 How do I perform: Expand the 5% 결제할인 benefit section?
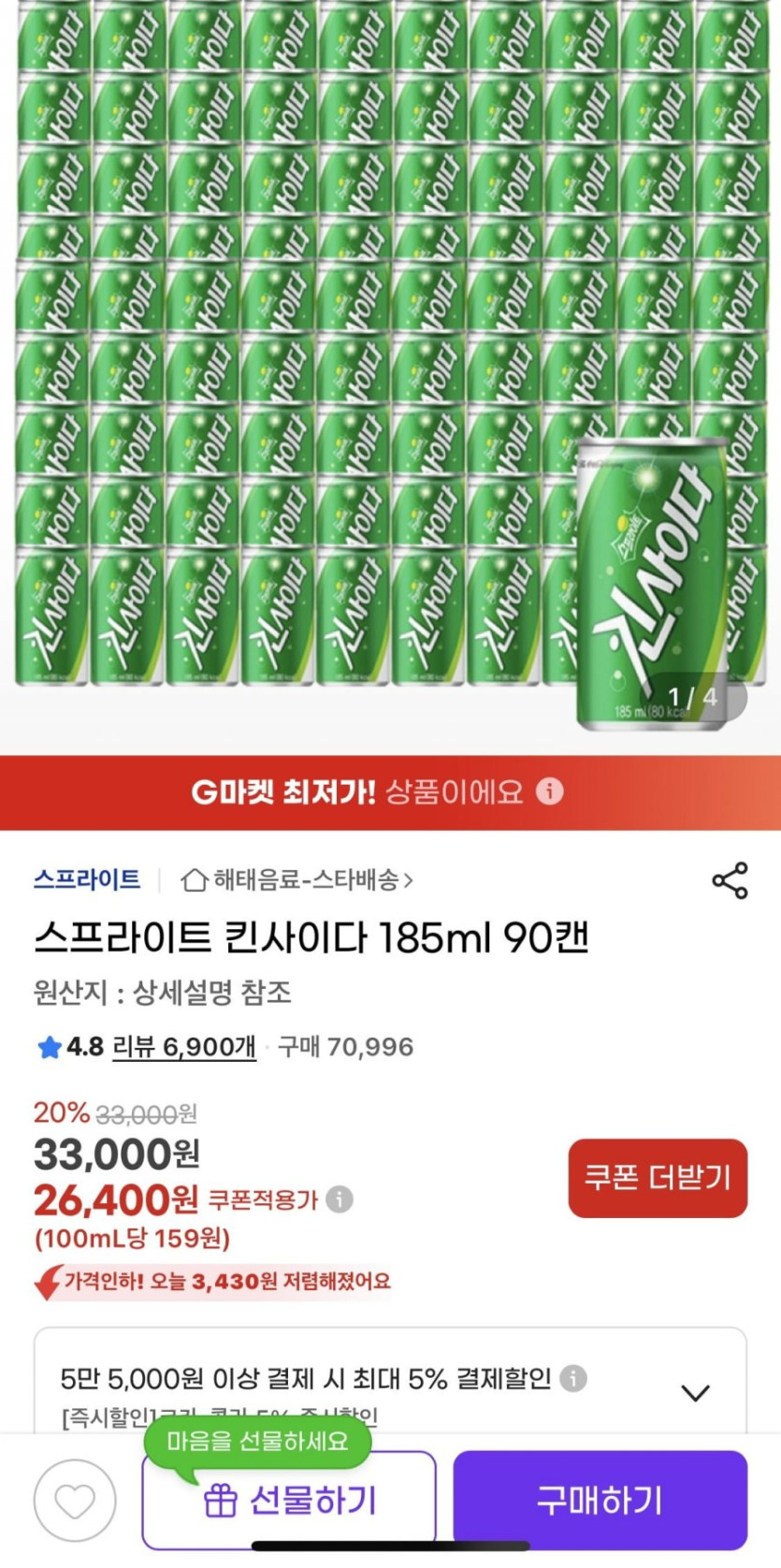coord(695,1392)
